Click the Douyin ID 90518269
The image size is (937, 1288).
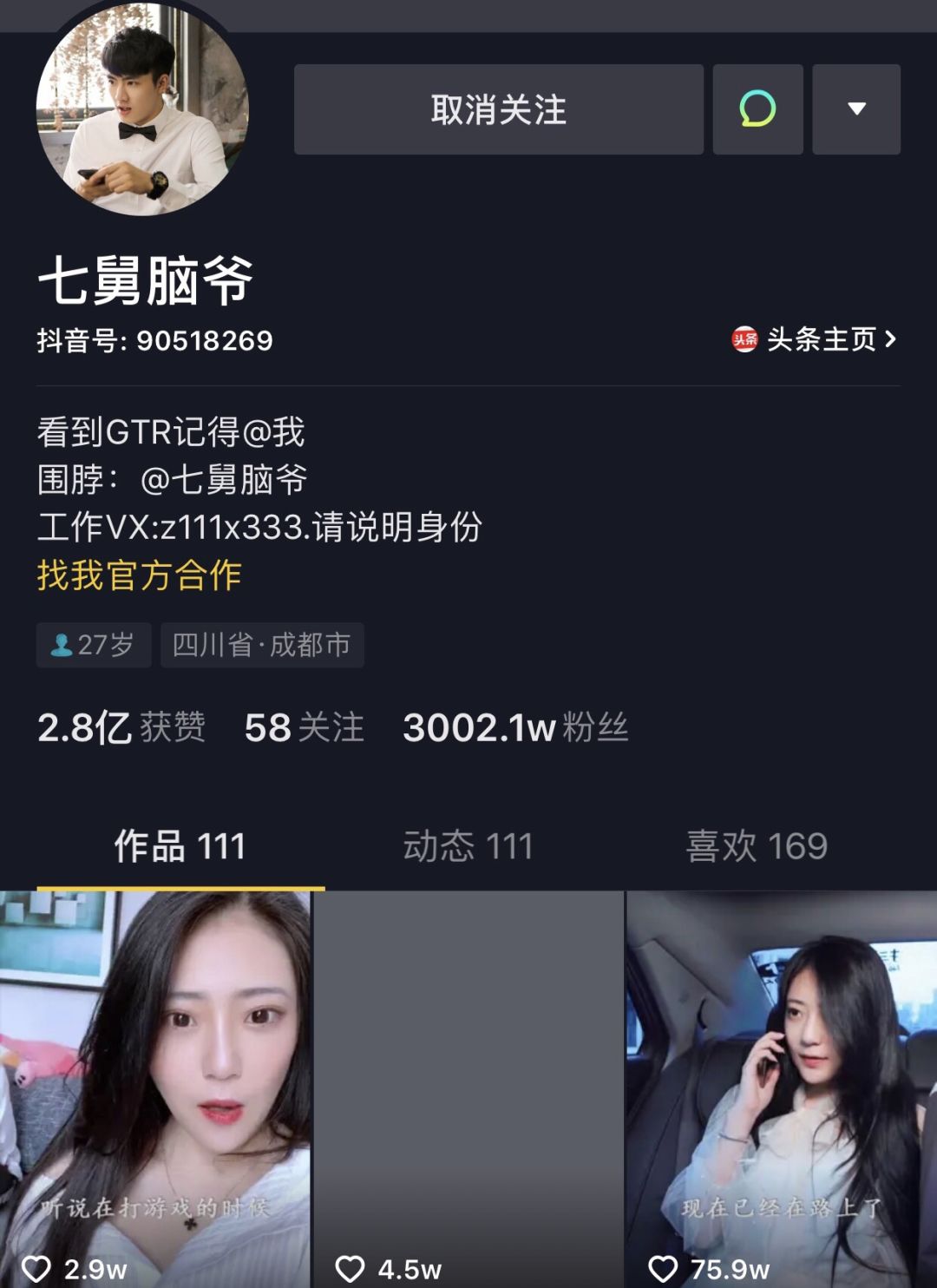[156, 340]
